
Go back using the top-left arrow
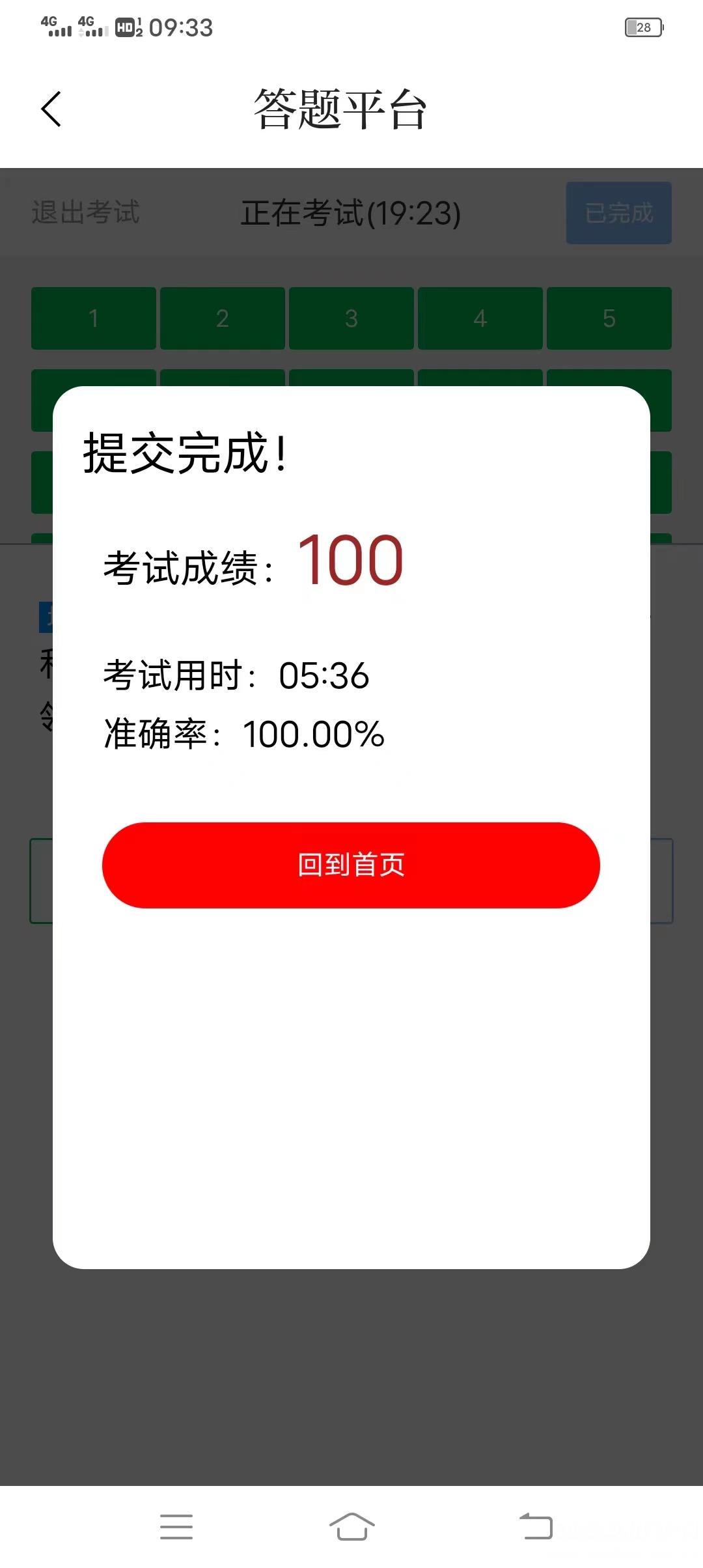[51, 109]
